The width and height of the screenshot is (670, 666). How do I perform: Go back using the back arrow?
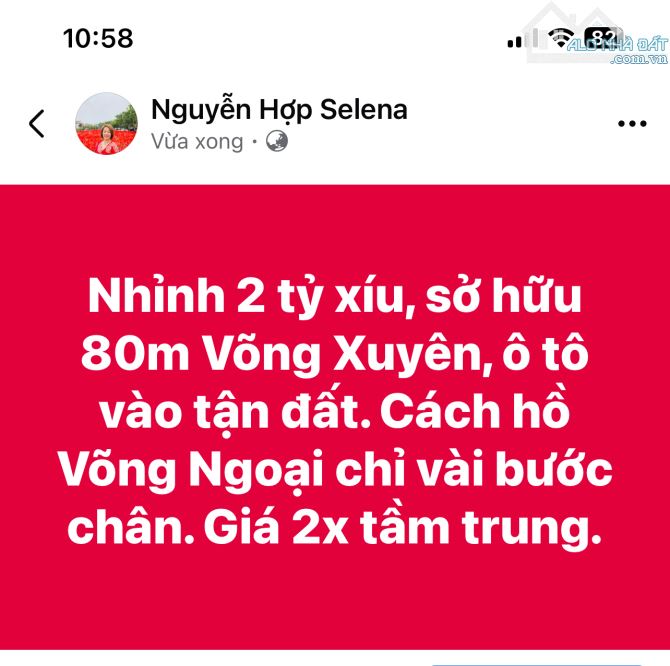pyautogui.click(x=37, y=124)
